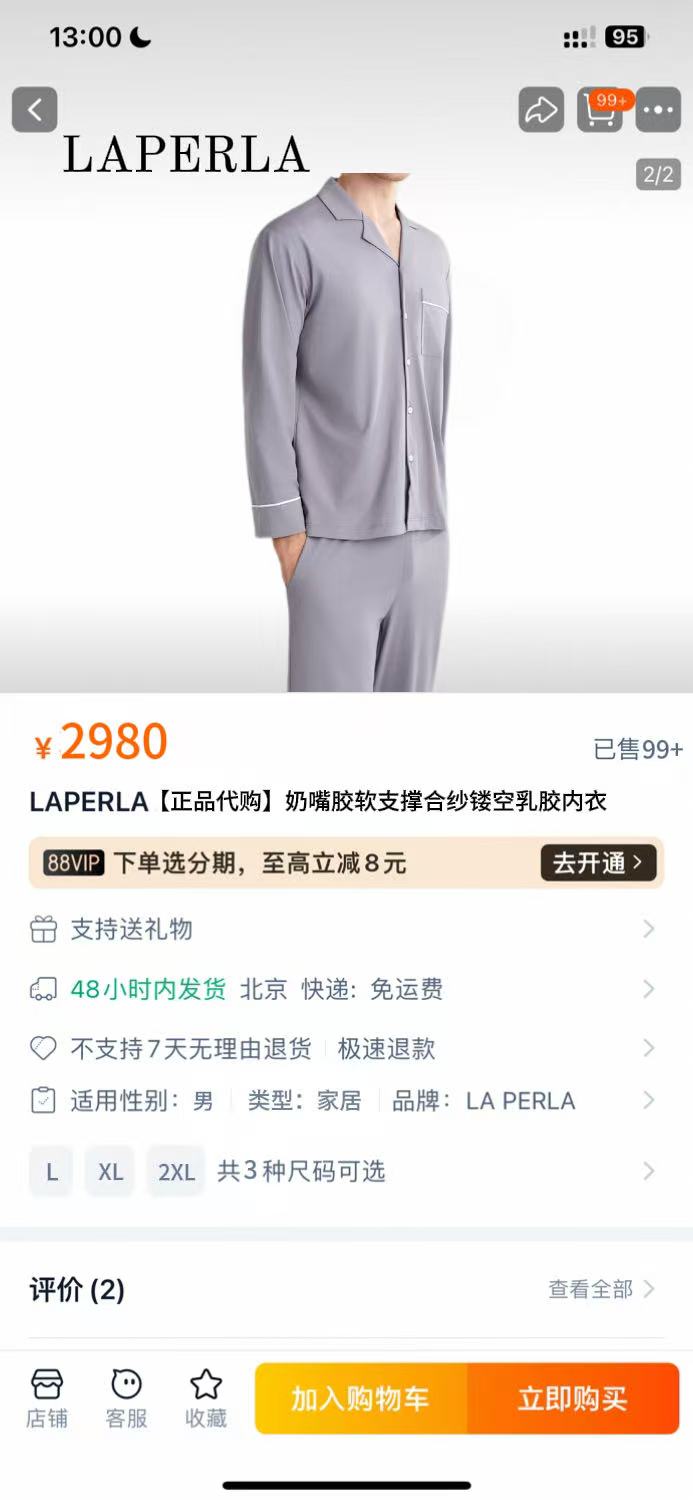Screen dimensions: 693x1500
Task: Open the shopping cart icon
Action: coord(600,111)
